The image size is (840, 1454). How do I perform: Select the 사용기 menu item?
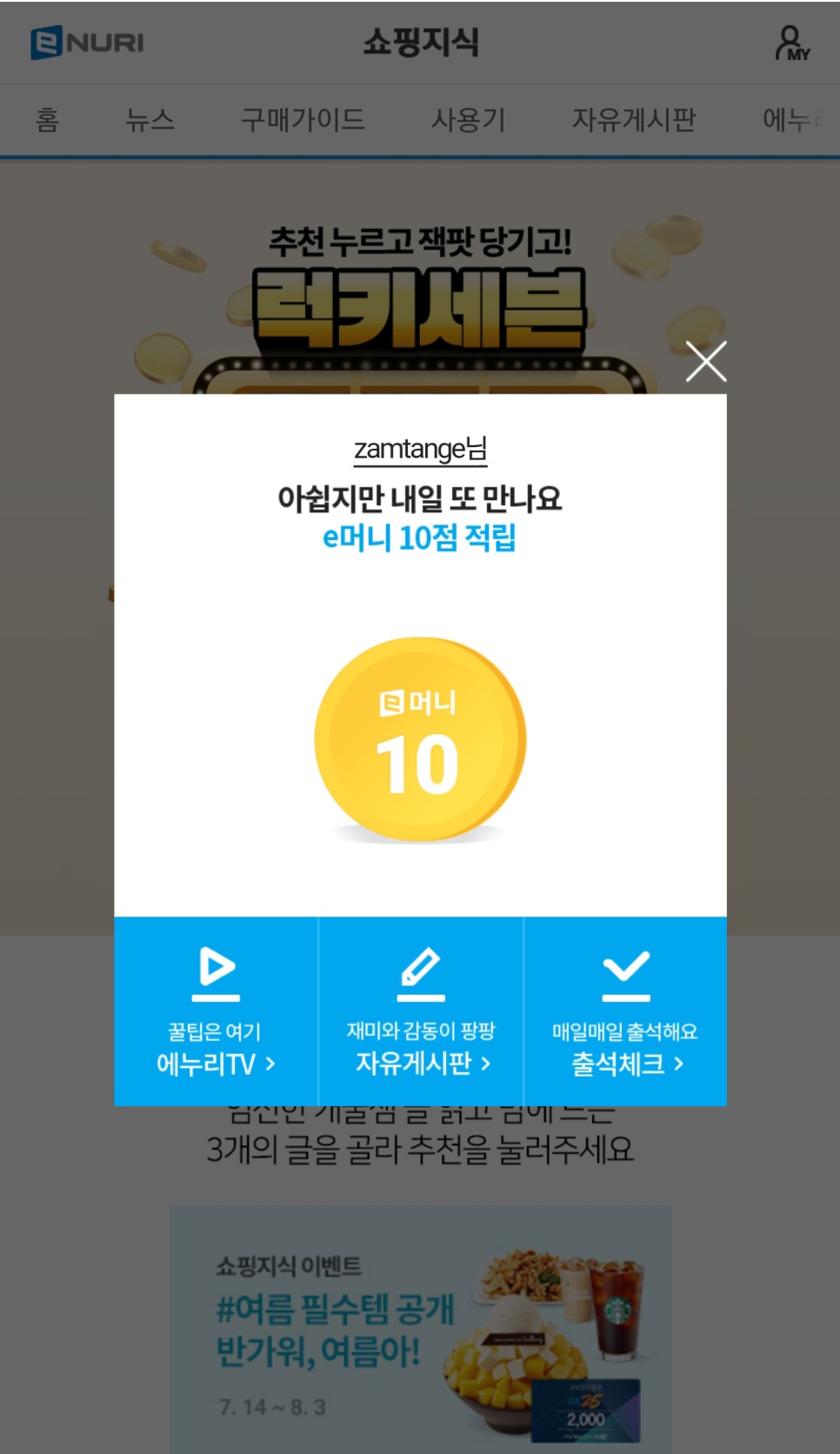tap(469, 120)
